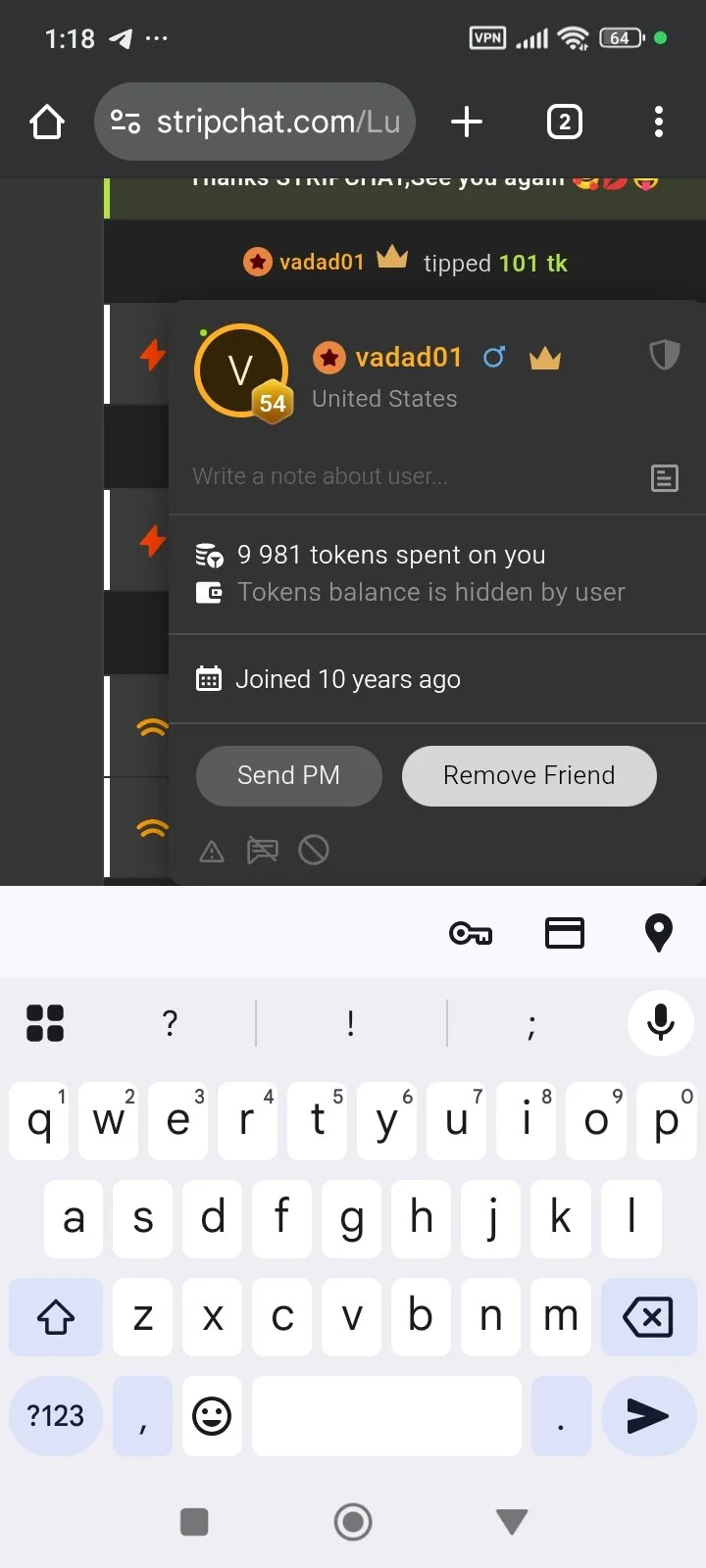Open saved payment cards
Image resolution: width=706 pixels, height=1568 pixels.
(x=564, y=933)
